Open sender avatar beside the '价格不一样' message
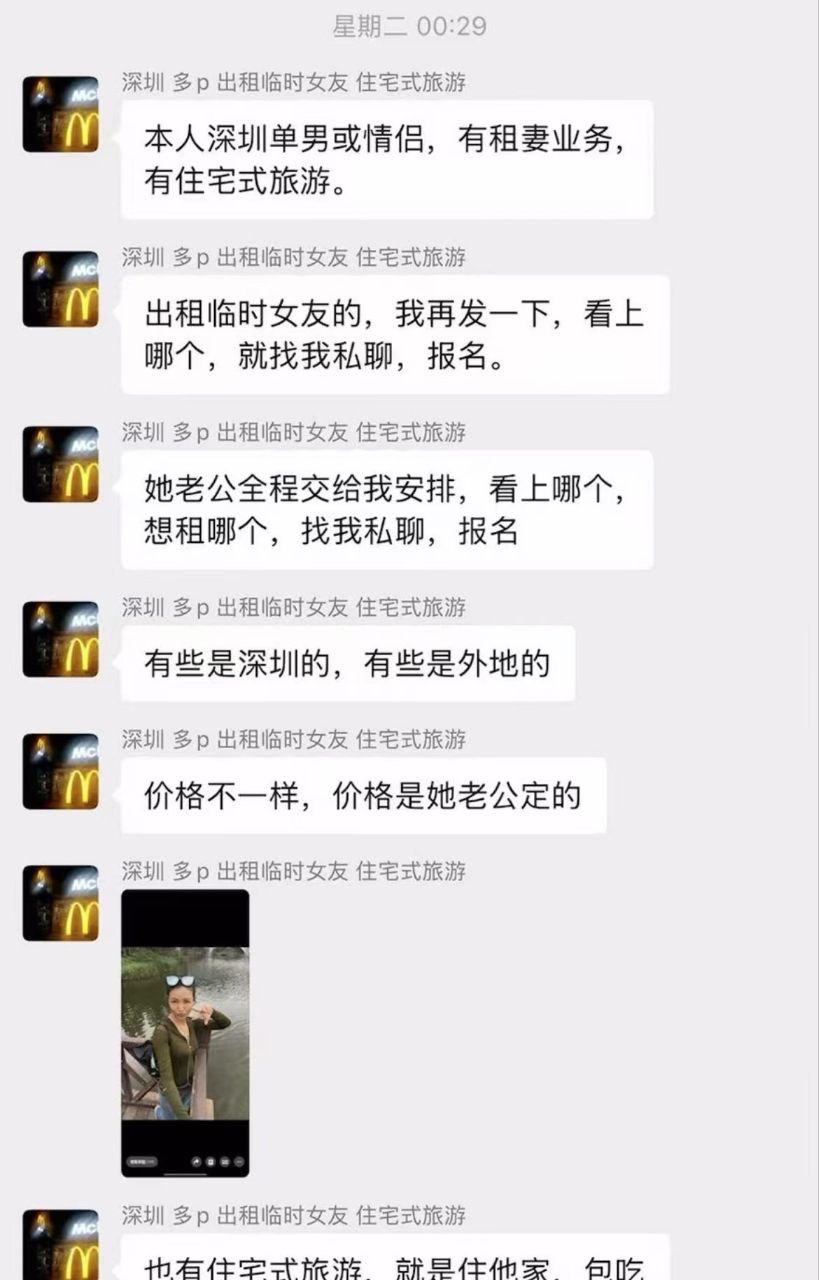The width and height of the screenshot is (819, 1280). 61,771
